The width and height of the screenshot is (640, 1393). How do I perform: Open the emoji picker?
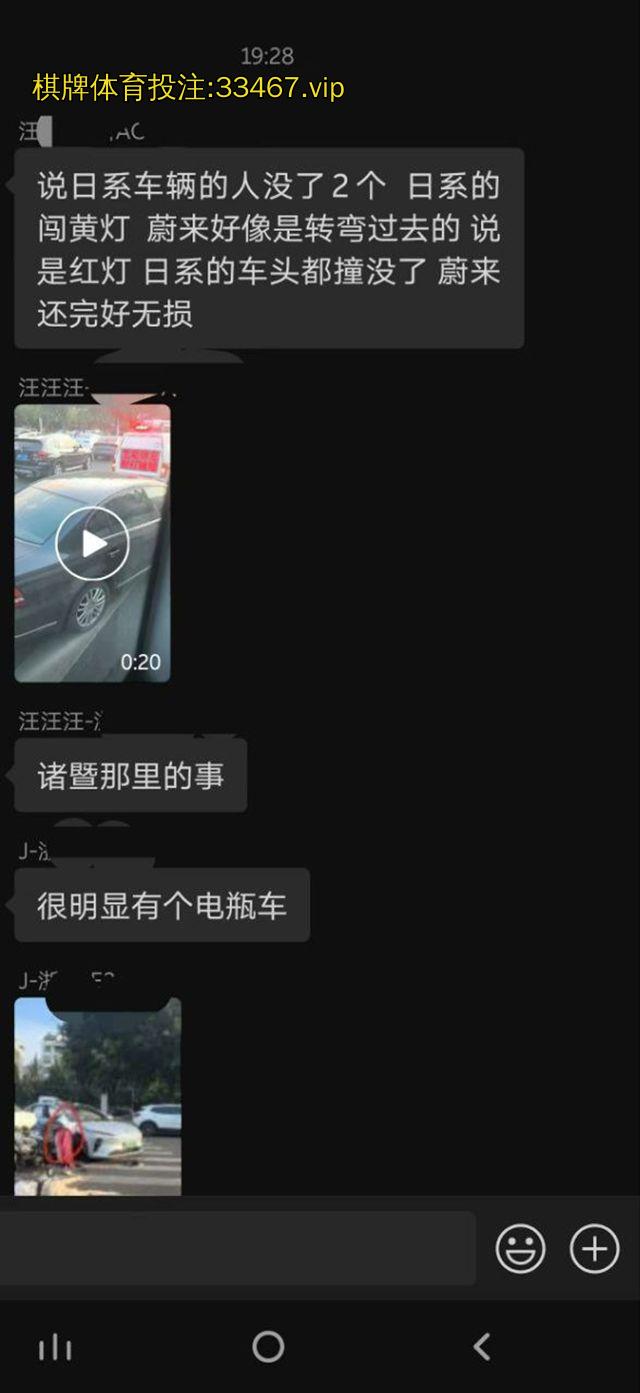[x=520, y=1248]
